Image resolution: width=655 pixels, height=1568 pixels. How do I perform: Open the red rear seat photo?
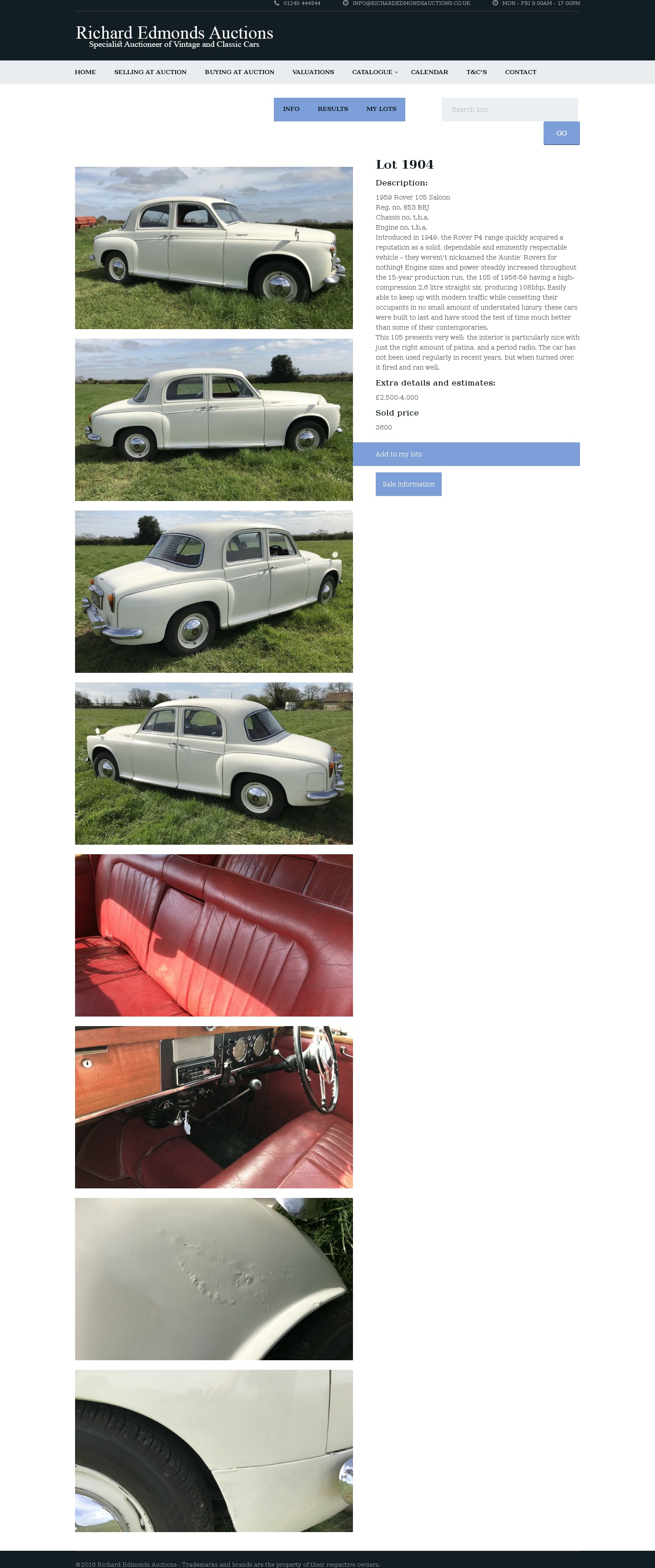pos(214,935)
